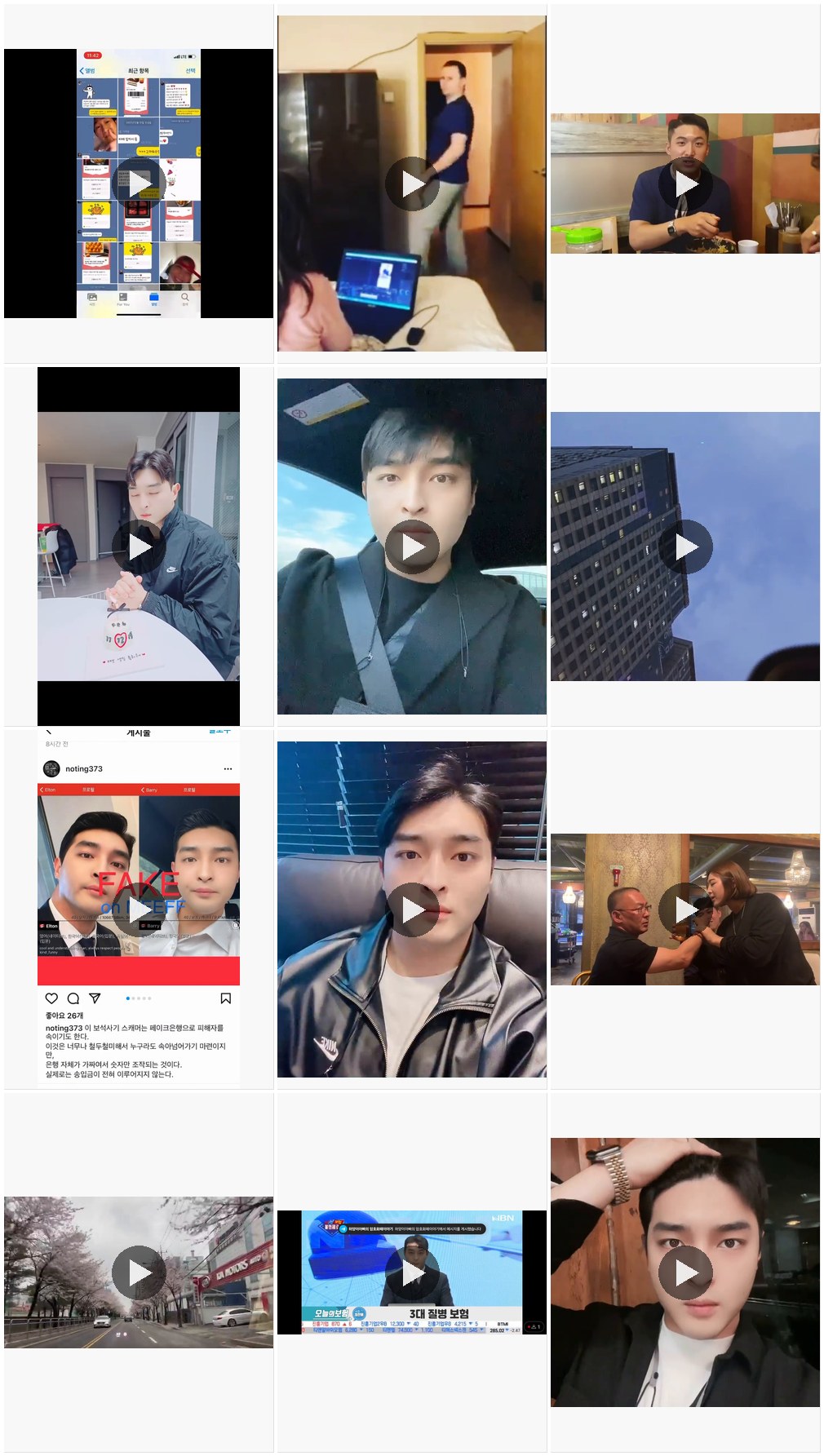The height and width of the screenshot is (1456, 824).
Task: Play the car selfie video with the seatbelt
Action: [x=412, y=547]
